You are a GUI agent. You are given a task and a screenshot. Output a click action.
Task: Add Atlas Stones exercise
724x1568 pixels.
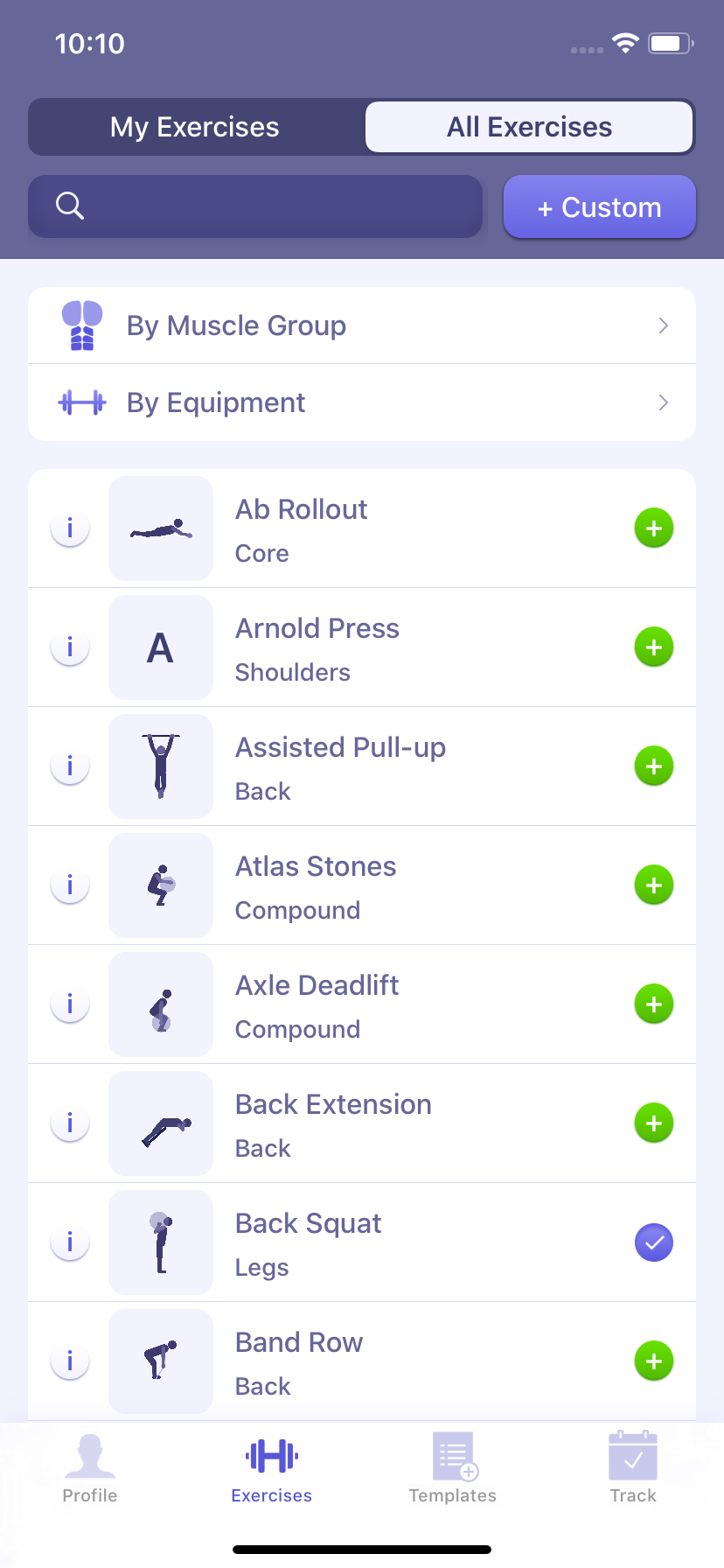point(653,885)
